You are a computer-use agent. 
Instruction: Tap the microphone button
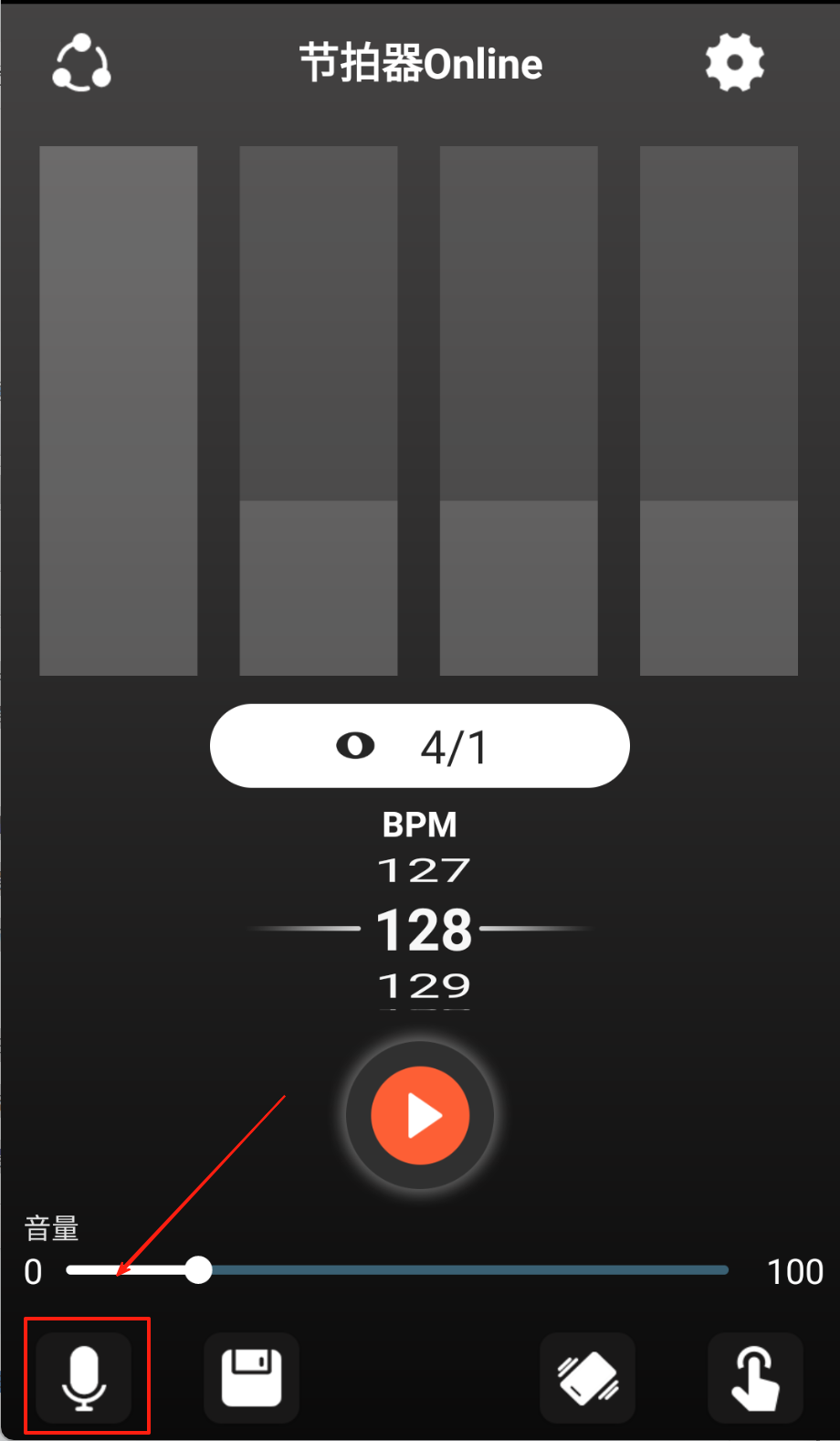[x=84, y=1377]
